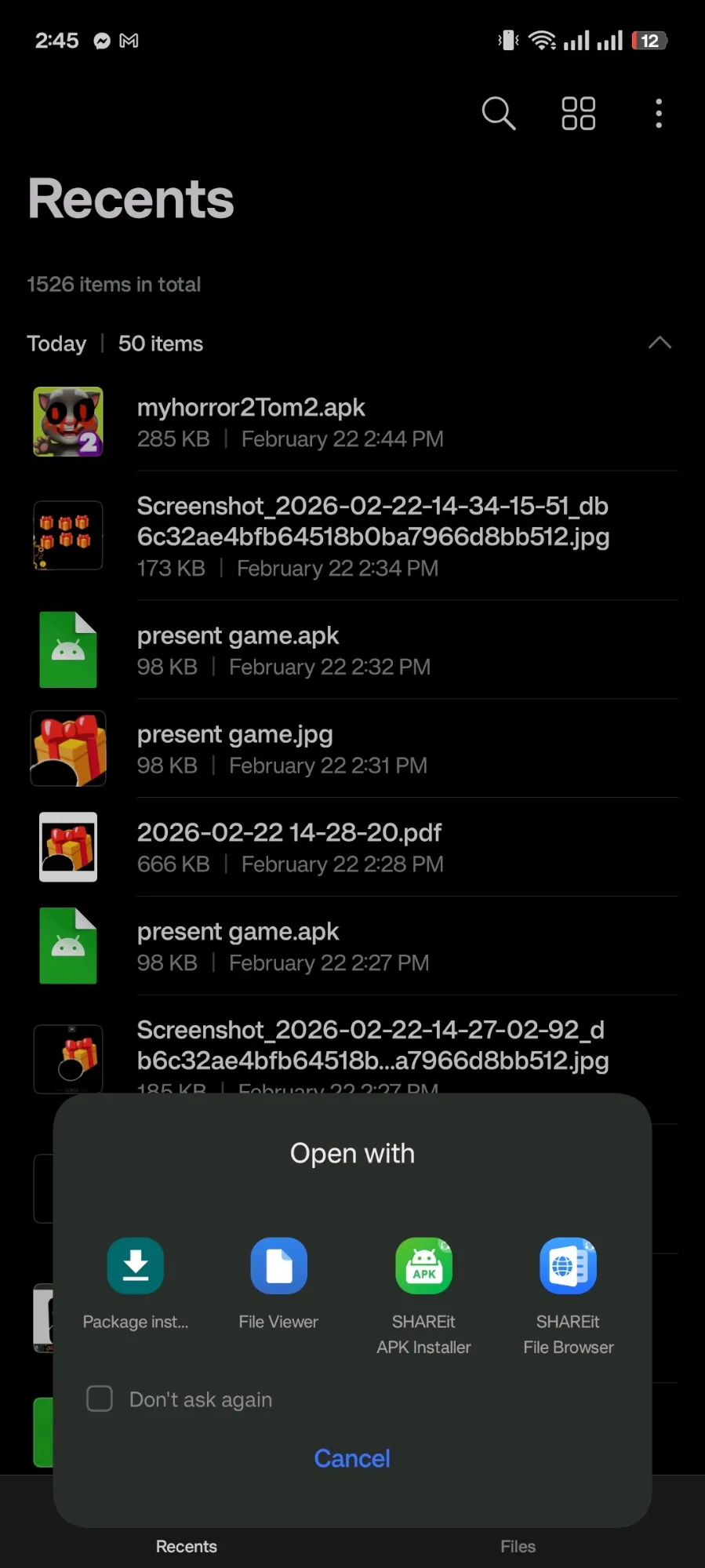
Task: Open present game.apk from 2:27 PM
Action: point(352,946)
